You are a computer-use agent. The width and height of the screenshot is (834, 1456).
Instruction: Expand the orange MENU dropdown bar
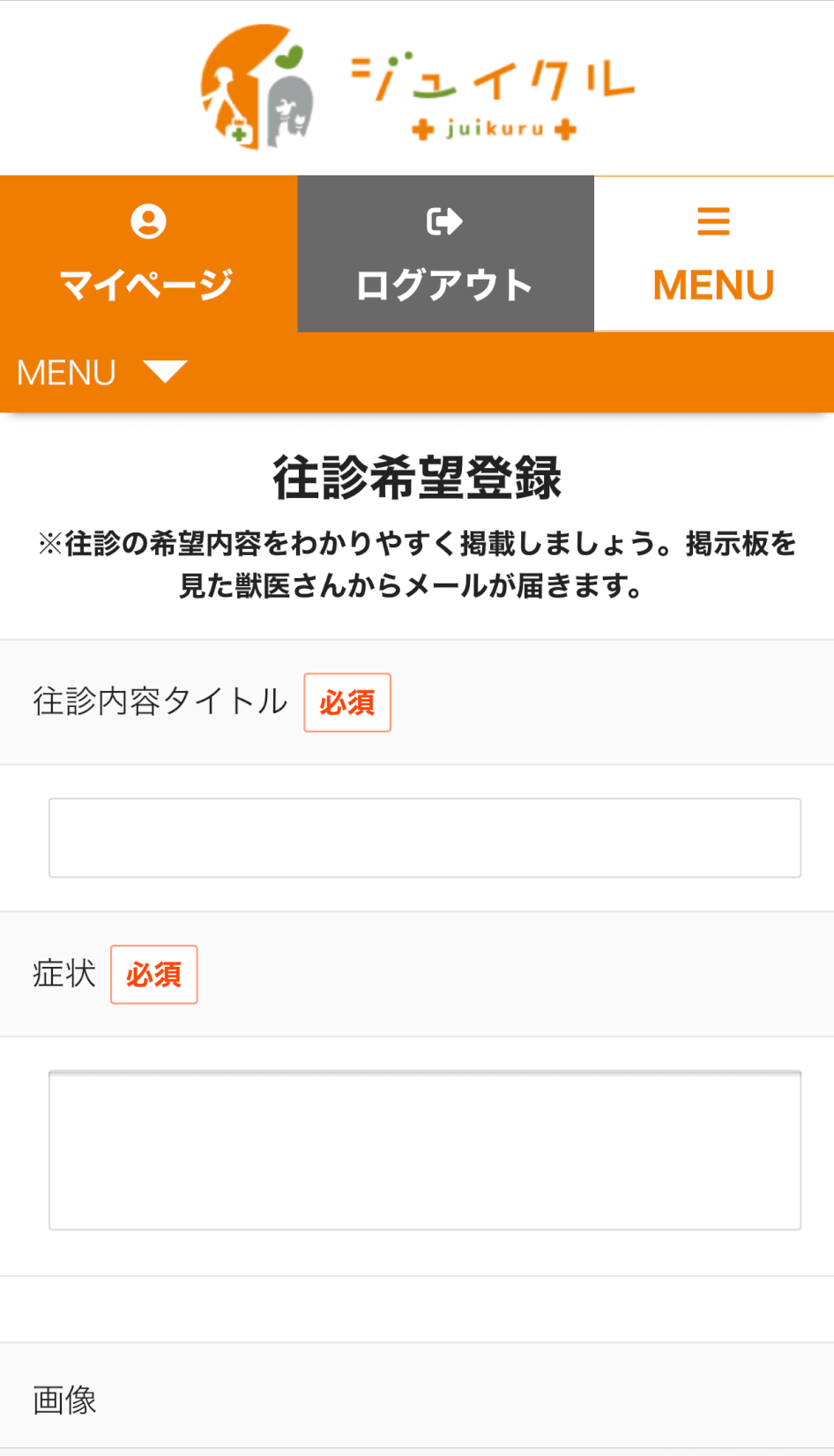tap(417, 373)
